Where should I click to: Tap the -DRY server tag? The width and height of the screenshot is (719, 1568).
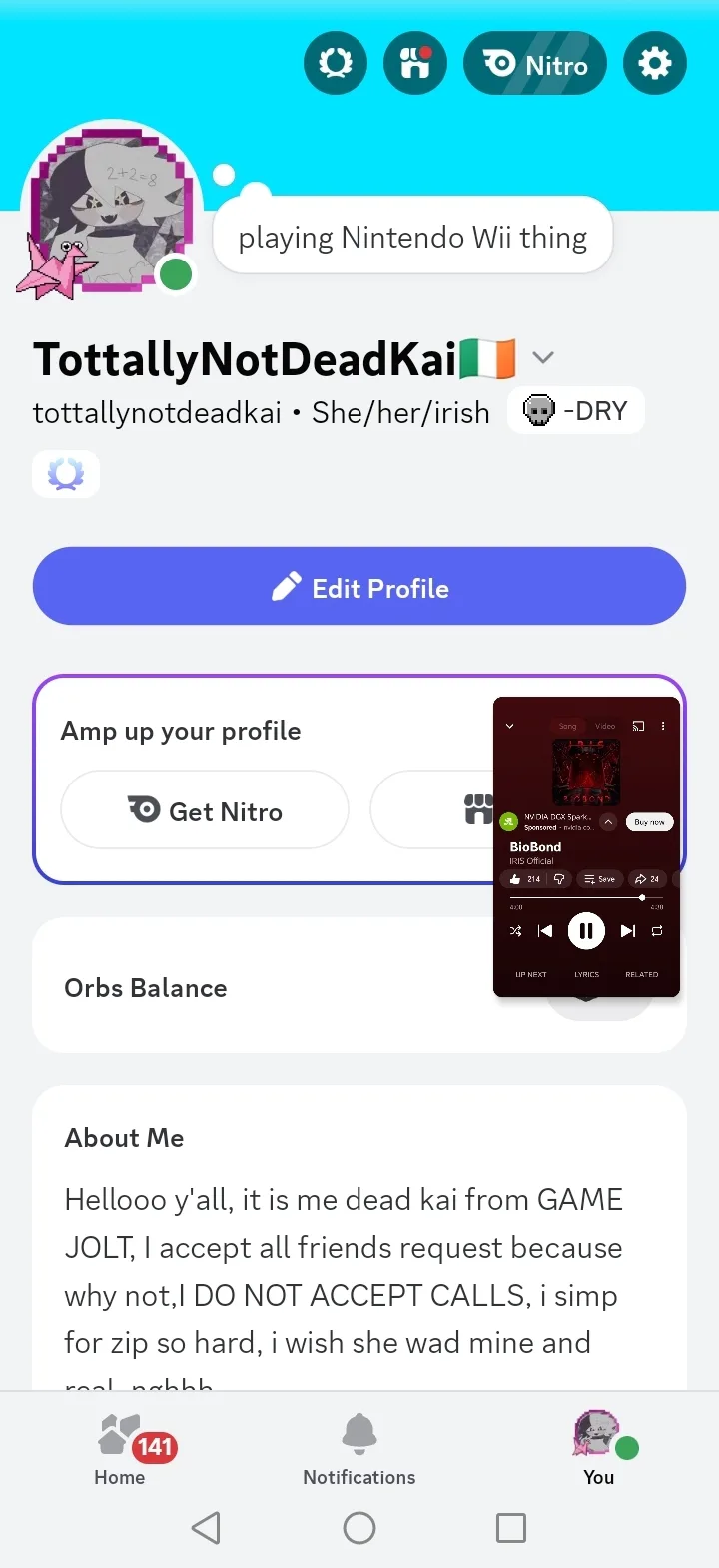click(x=576, y=411)
